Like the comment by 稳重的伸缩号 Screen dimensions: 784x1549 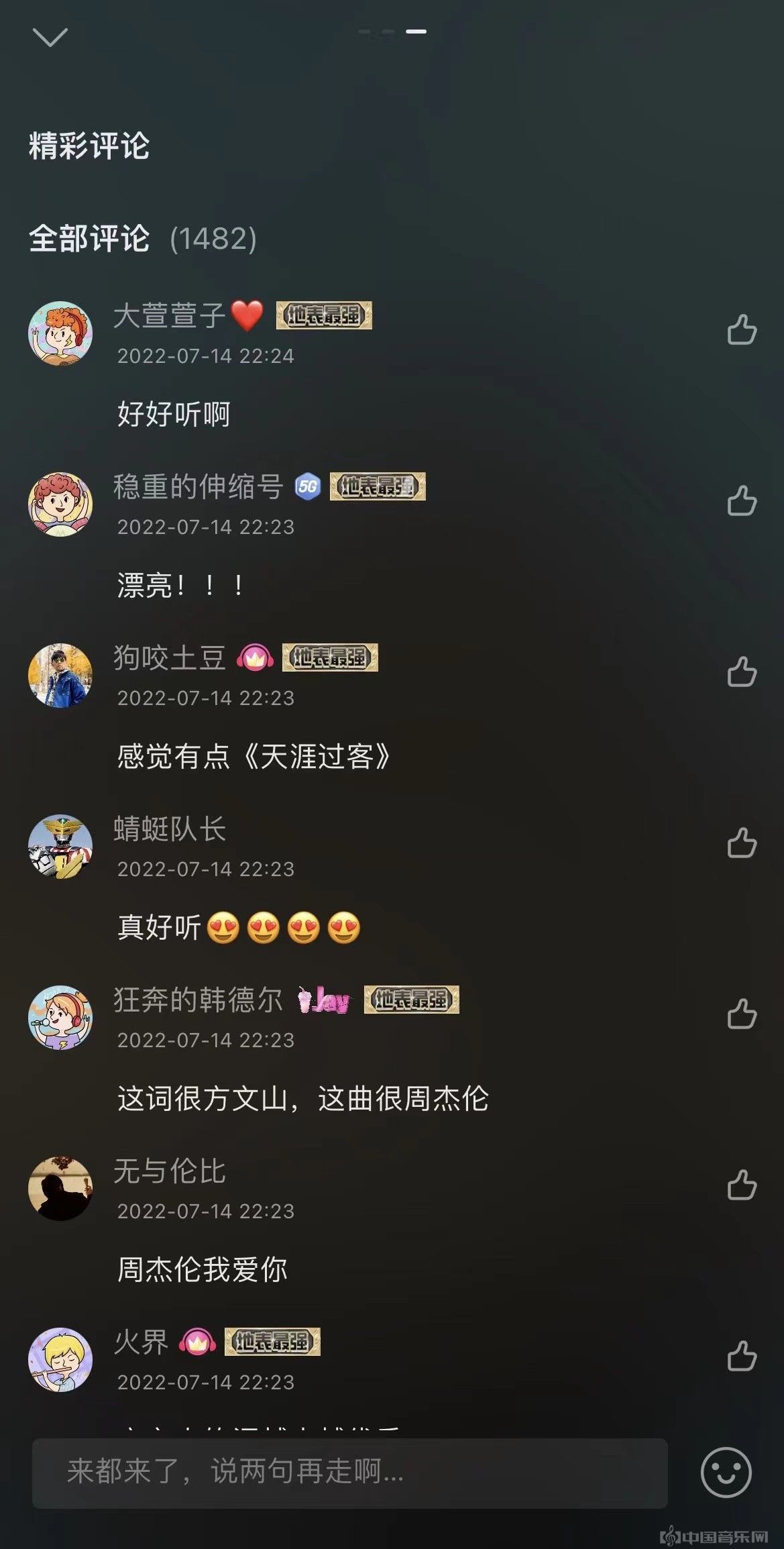click(742, 501)
